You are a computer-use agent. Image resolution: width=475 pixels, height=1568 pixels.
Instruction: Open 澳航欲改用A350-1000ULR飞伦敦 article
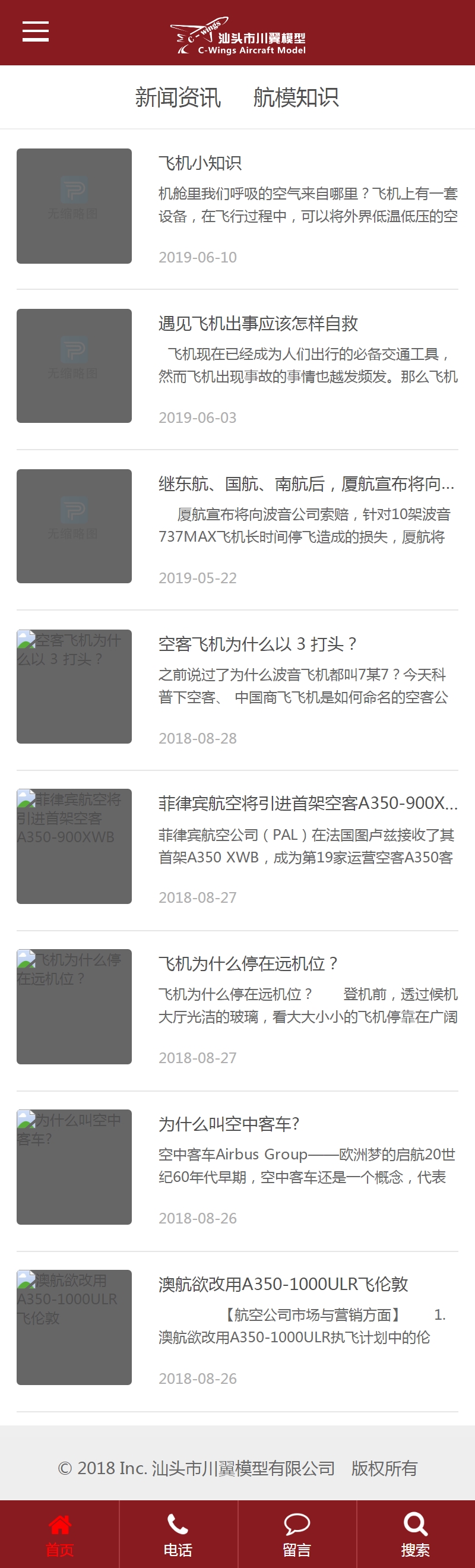coord(283,1284)
